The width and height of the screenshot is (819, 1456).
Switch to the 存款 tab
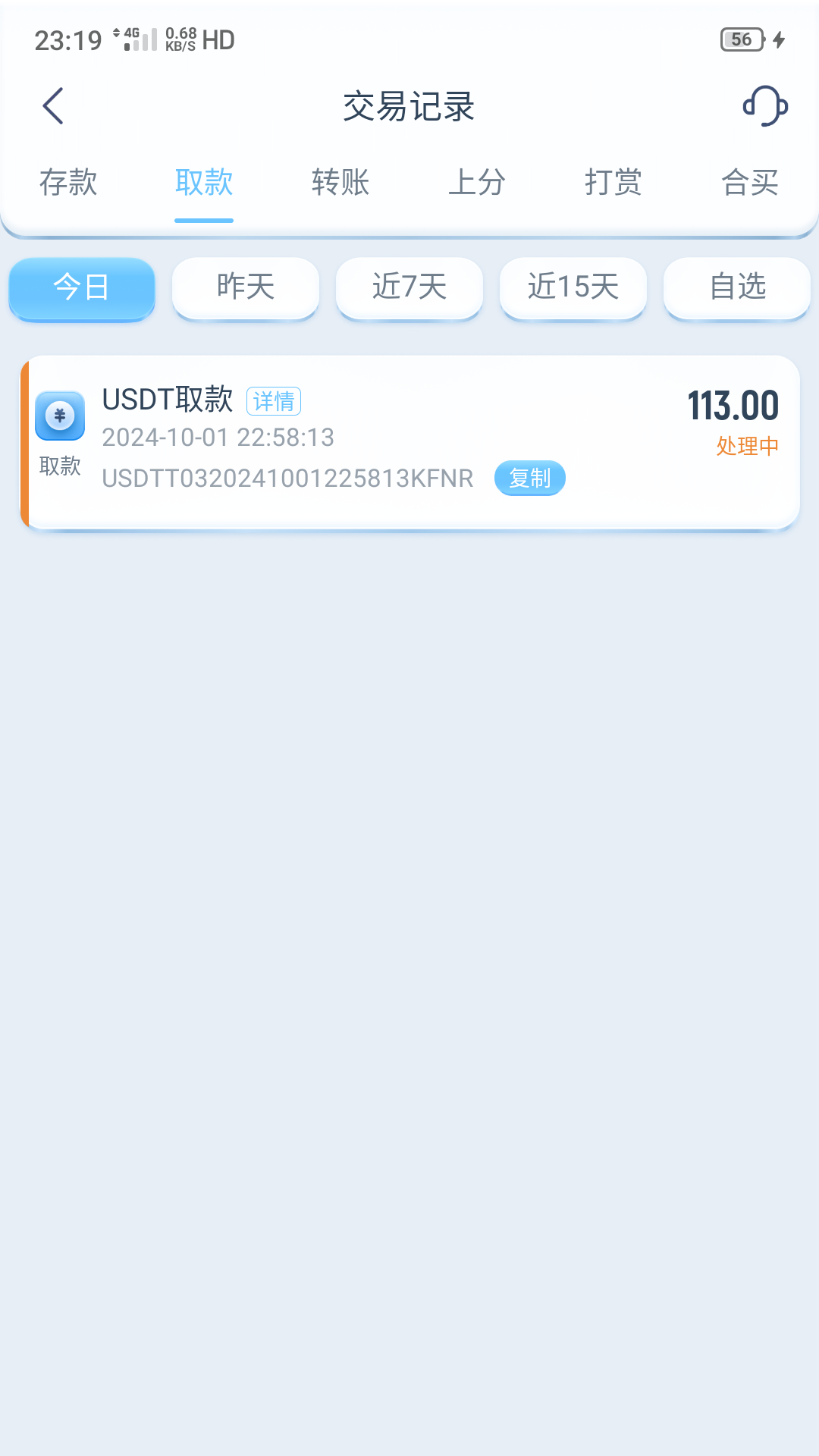pos(68,183)
